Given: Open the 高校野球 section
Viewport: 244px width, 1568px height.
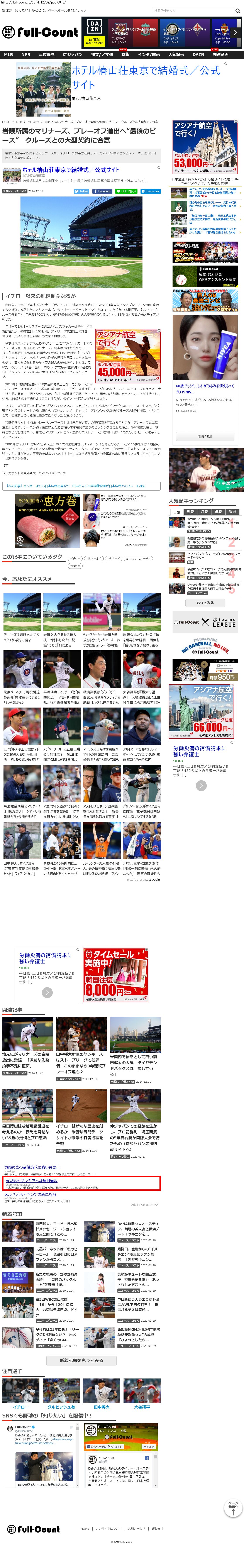Looking at the screenshot, I should tap(46, 55).
